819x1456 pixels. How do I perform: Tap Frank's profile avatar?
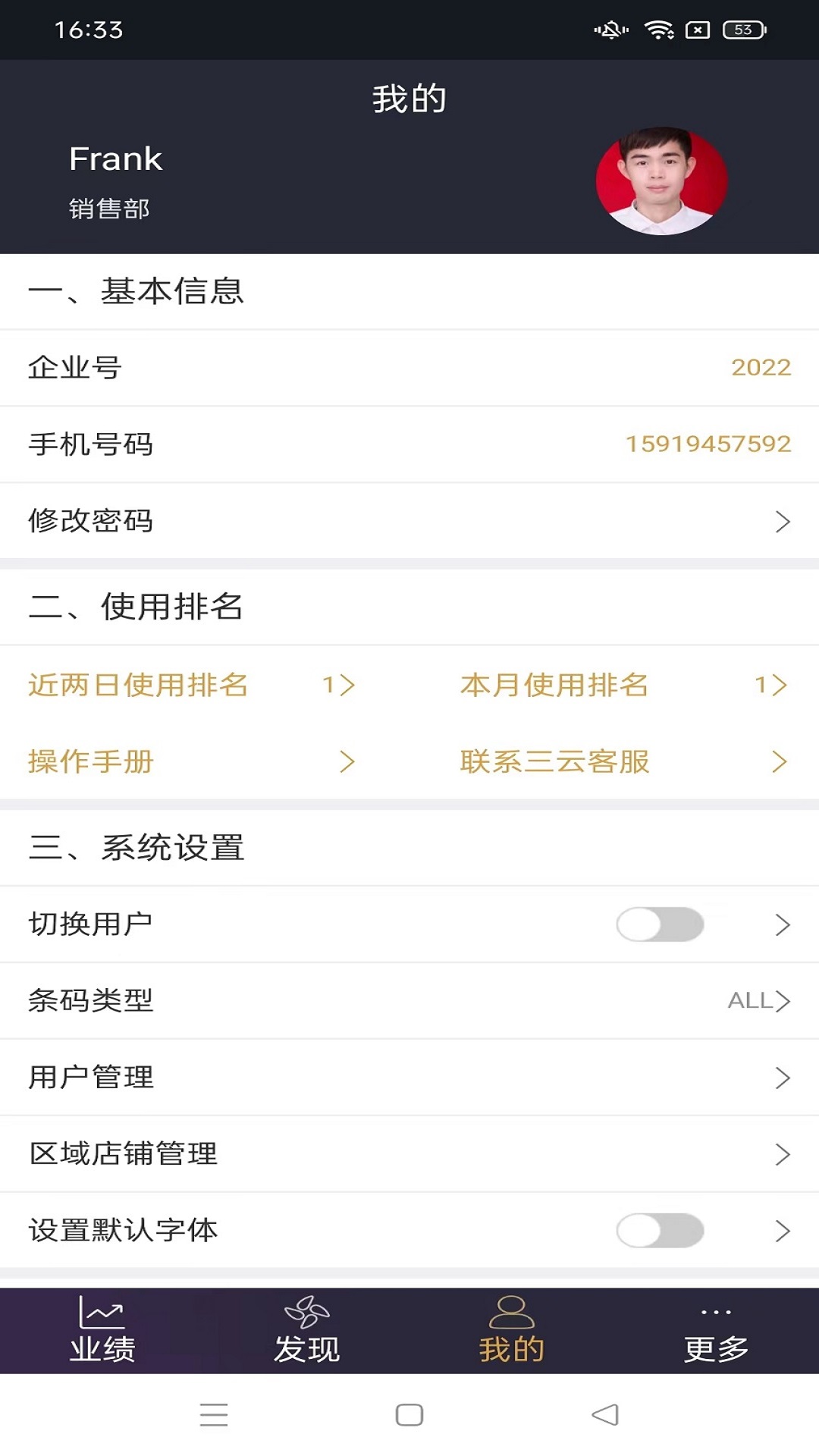[x=661, y=181]
